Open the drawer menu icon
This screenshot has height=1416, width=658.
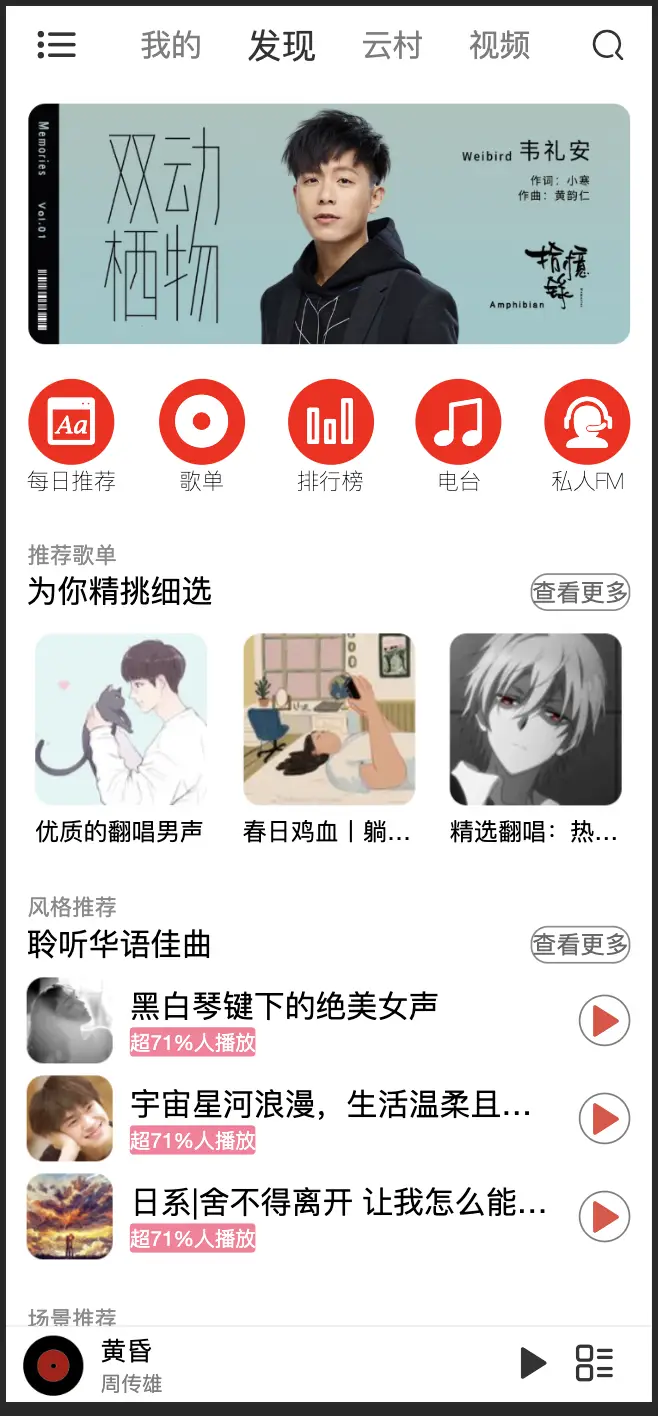pos(56,45)
